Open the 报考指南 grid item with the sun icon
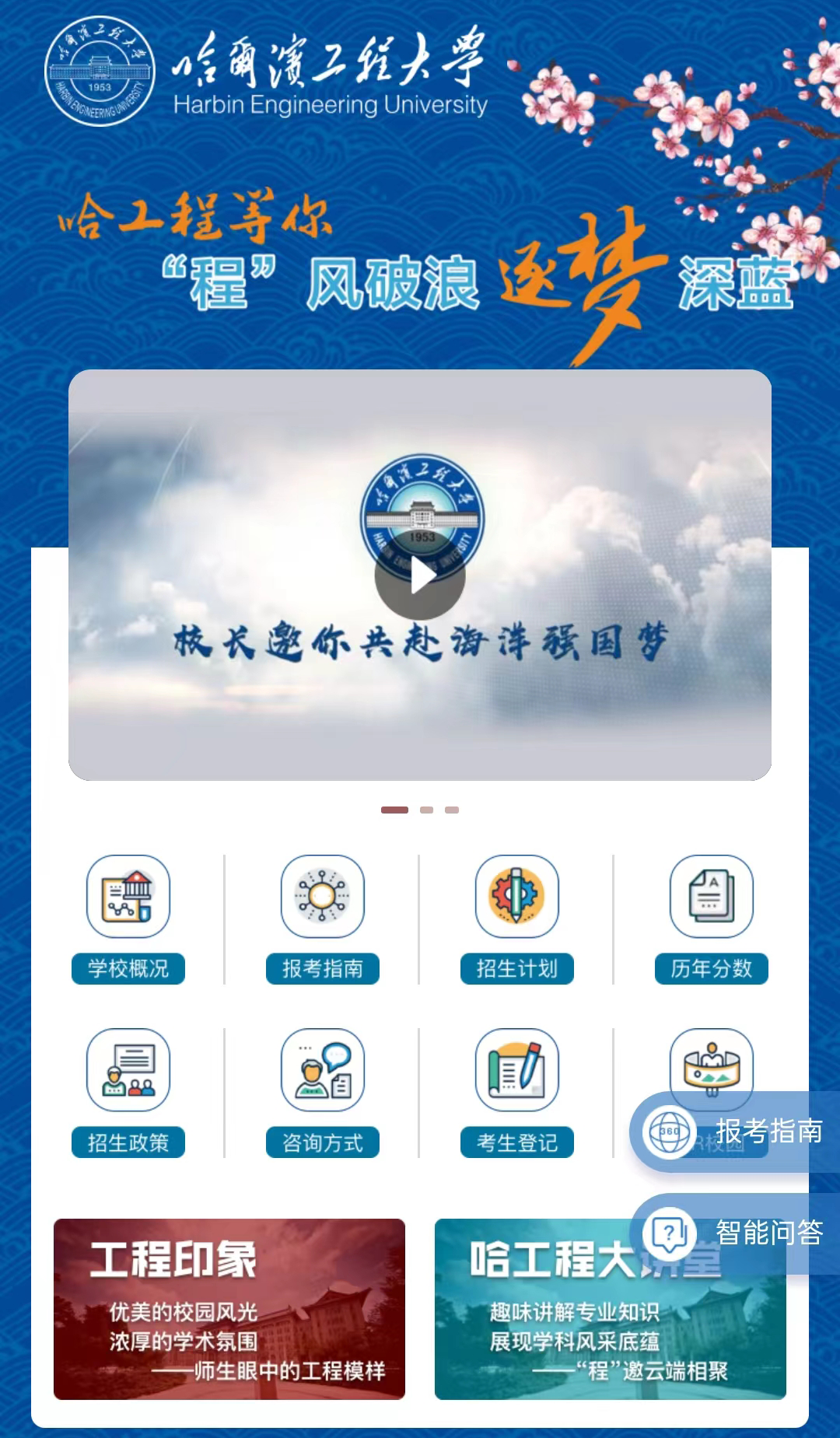The height and width of the screenshot is (1438, 840). click(x=323, y=918)
